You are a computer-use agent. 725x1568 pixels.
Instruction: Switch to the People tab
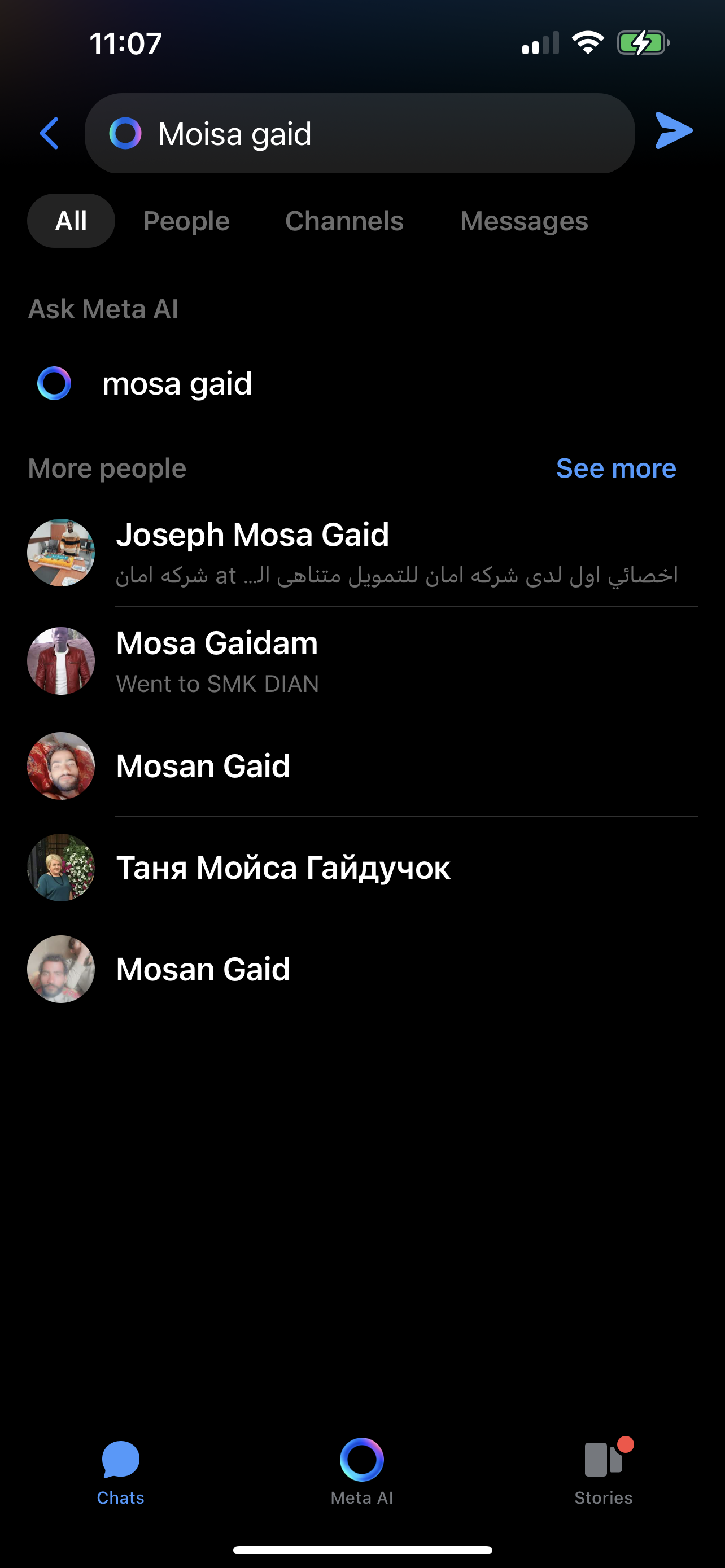point(186,220)
